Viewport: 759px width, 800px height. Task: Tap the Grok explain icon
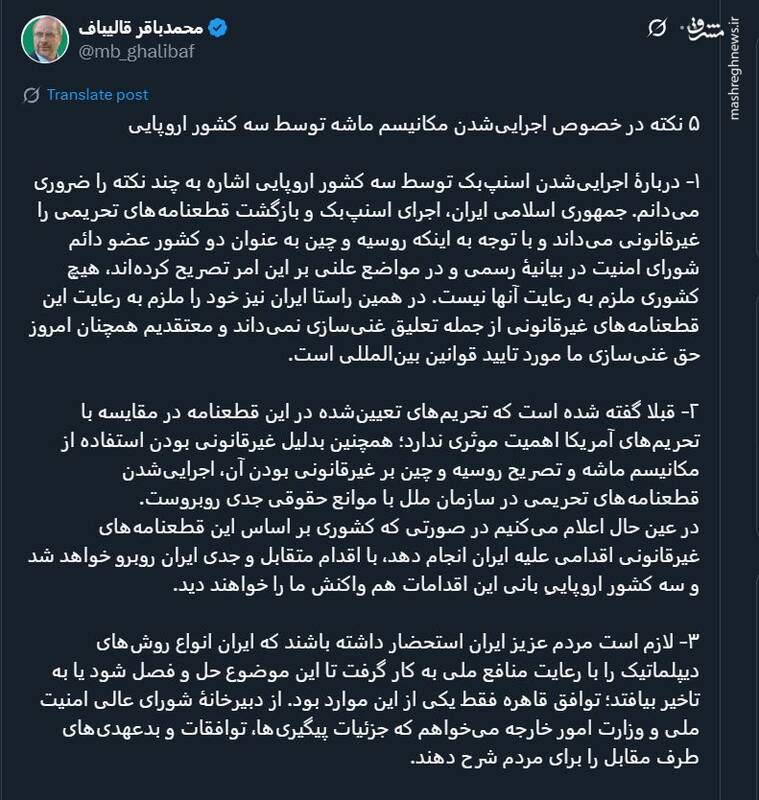[x=659, y=25]
